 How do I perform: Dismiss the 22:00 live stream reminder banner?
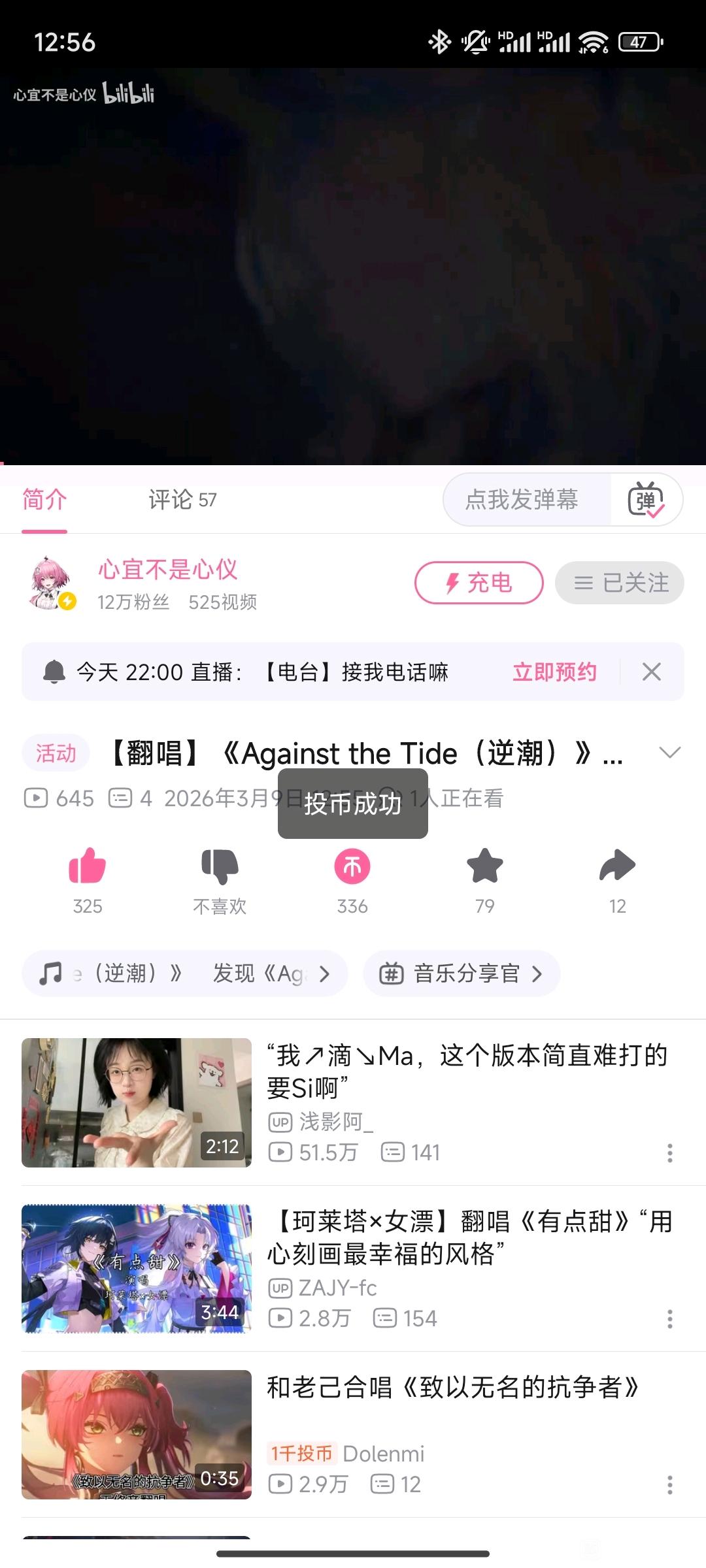[652, 672]
